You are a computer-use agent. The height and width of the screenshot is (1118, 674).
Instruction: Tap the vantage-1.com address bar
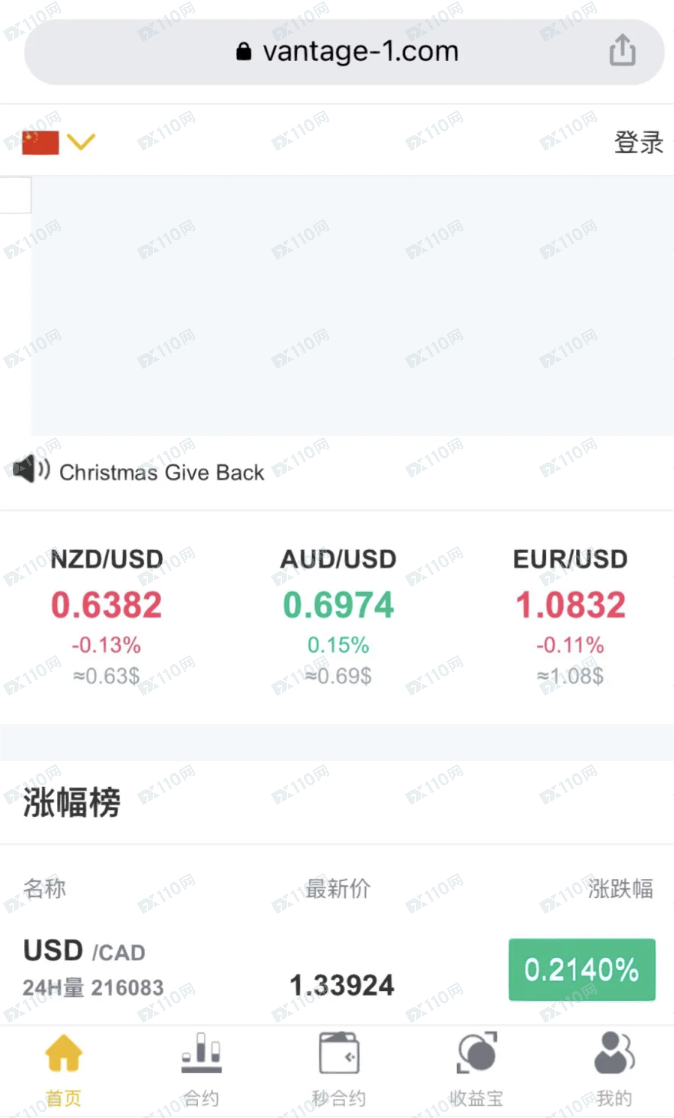(344, 51)
